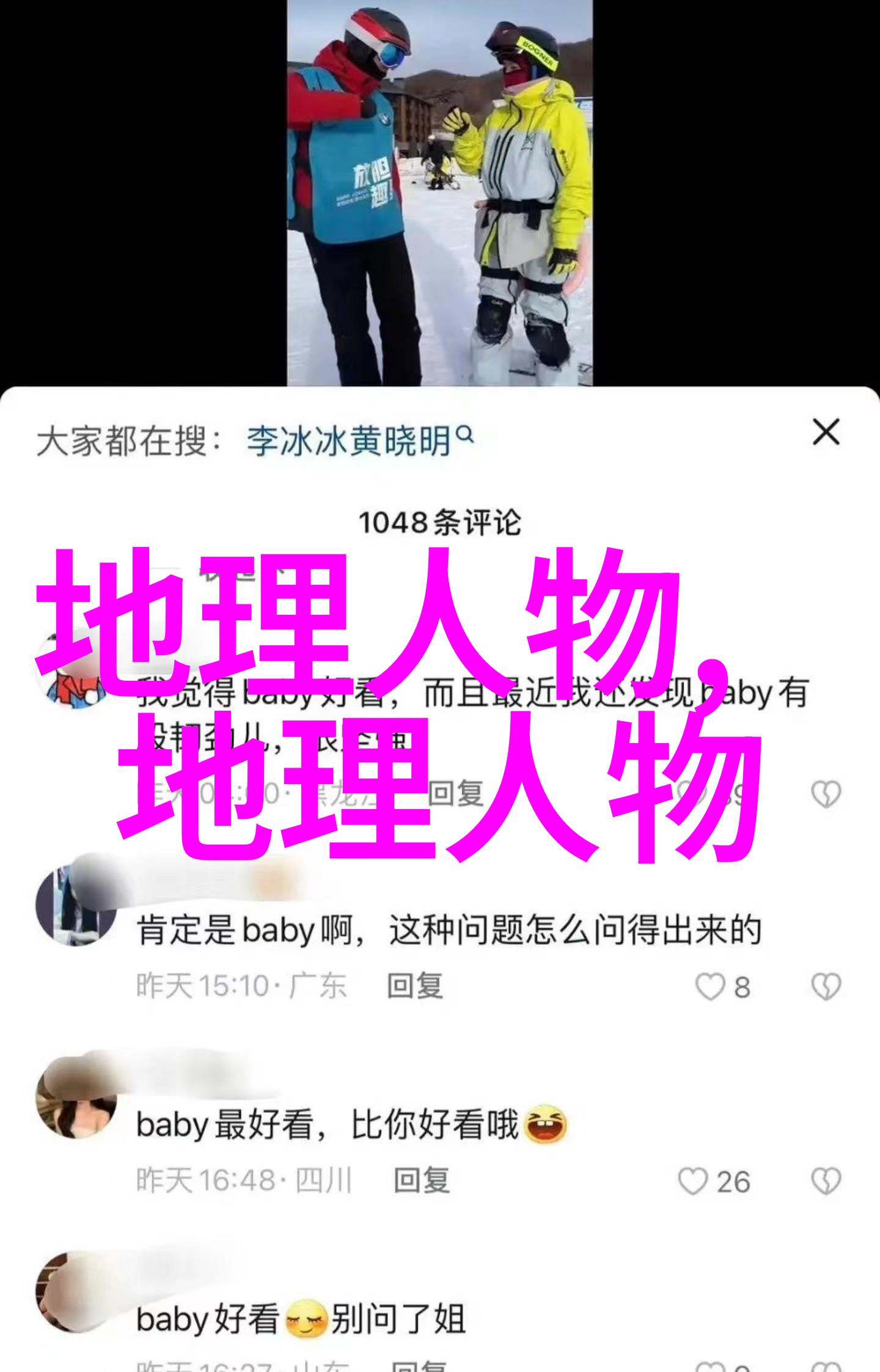Like the baby最好看 comment with 26 likes
Image resolution: width=880 pixels, height=1372 pixels.
pyautogui.click(x=693, y=1181)
